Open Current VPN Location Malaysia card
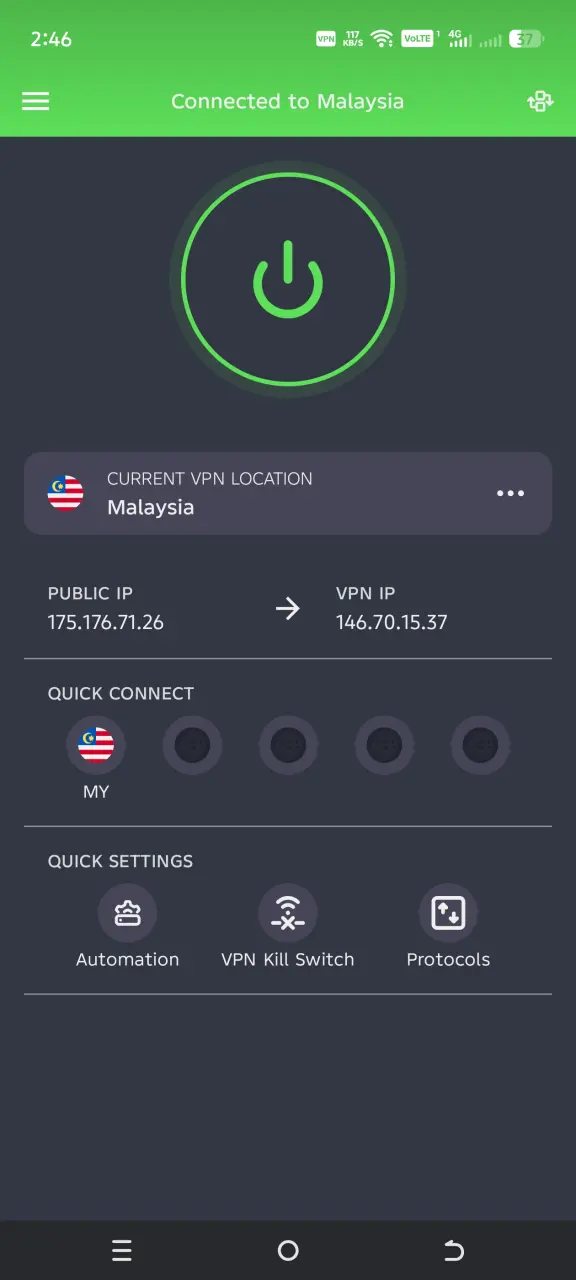576x1280 pixels. coord(288,493)
